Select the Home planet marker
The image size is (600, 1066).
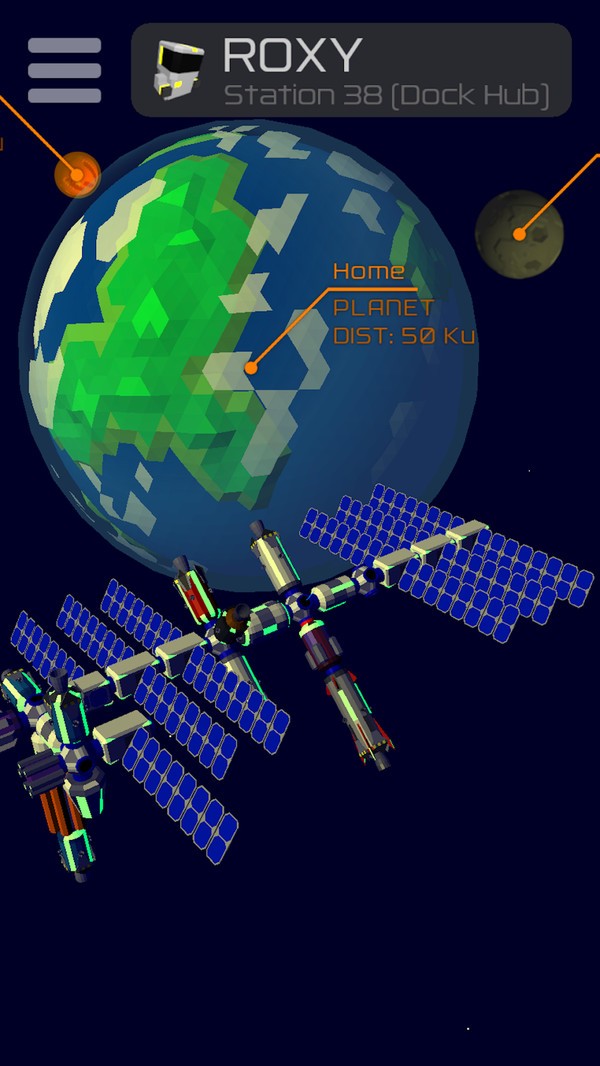tap(251, 368)
